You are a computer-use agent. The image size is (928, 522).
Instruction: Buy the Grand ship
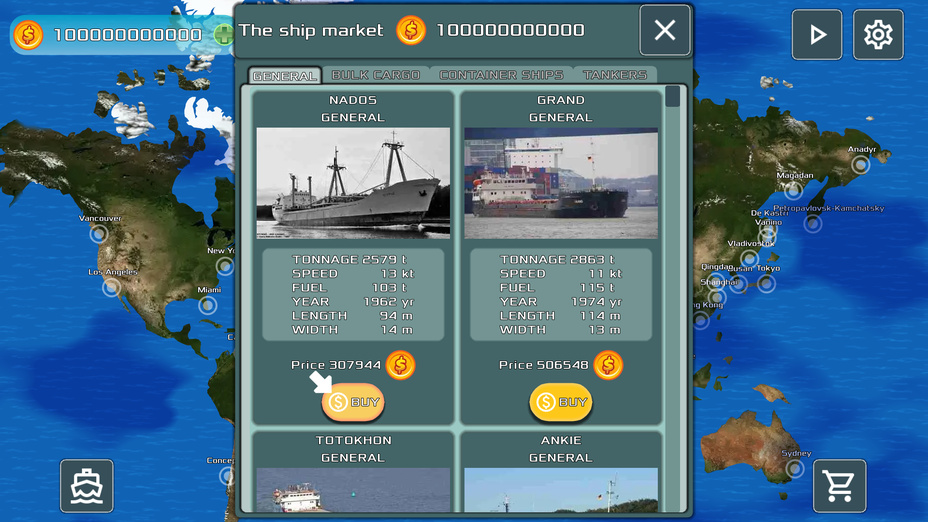click(x=561, y=402)
